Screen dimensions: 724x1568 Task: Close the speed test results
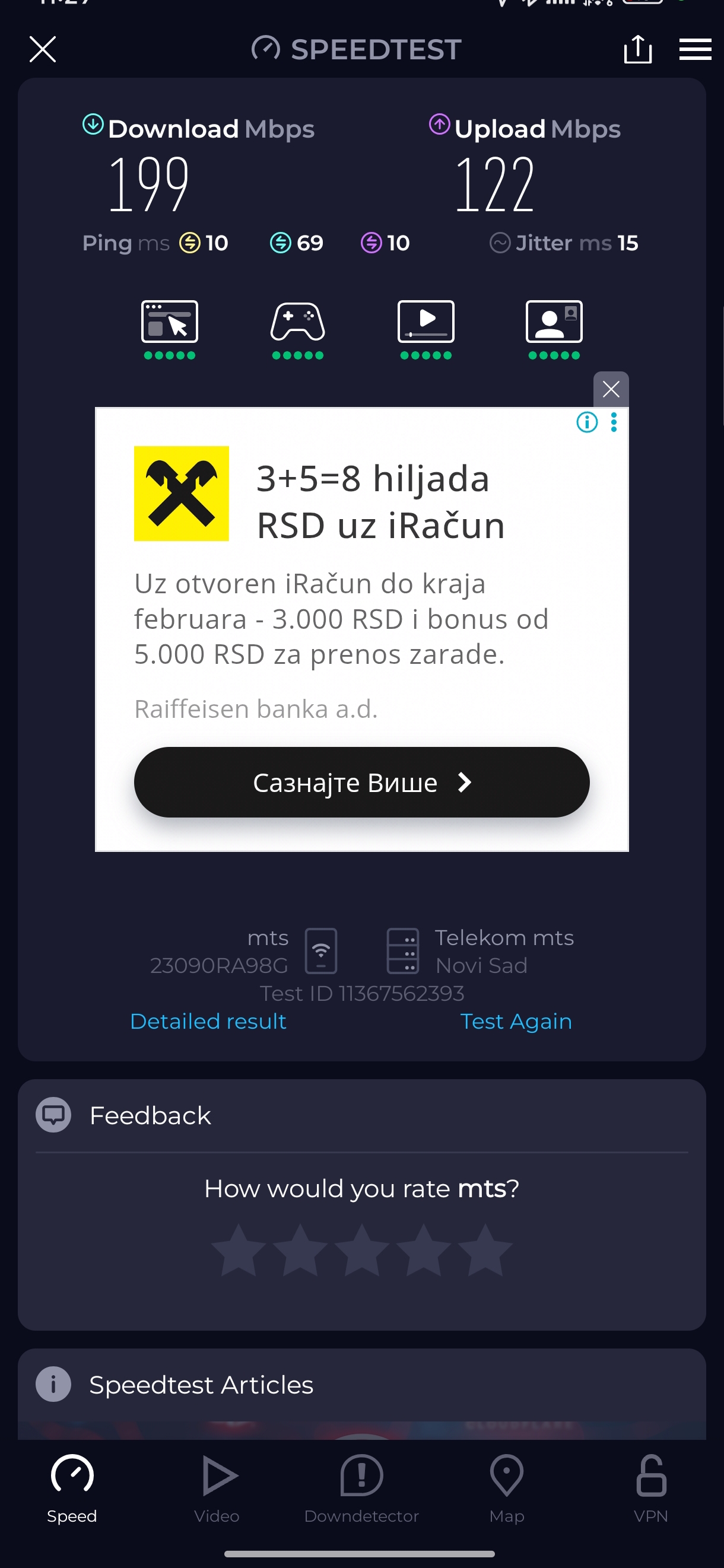(x=43, y=49)
